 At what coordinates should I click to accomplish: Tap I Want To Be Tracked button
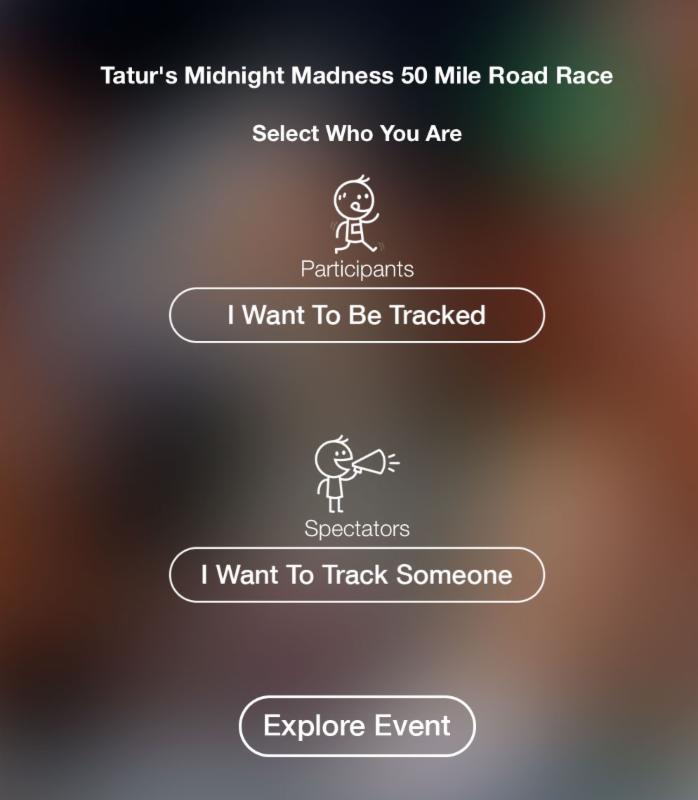(x=356, y=316)
